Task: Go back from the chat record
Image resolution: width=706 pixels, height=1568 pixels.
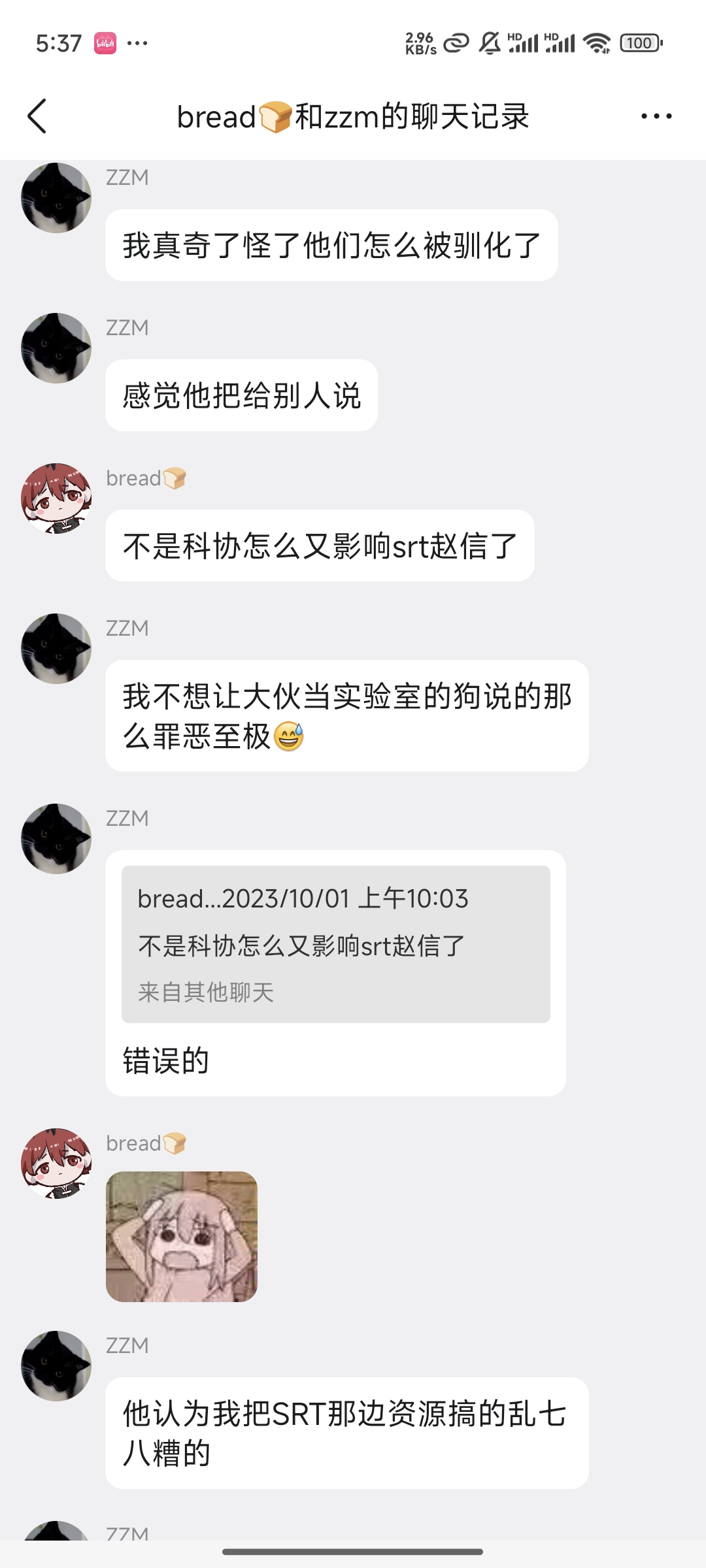Action: tap(37, 116)
